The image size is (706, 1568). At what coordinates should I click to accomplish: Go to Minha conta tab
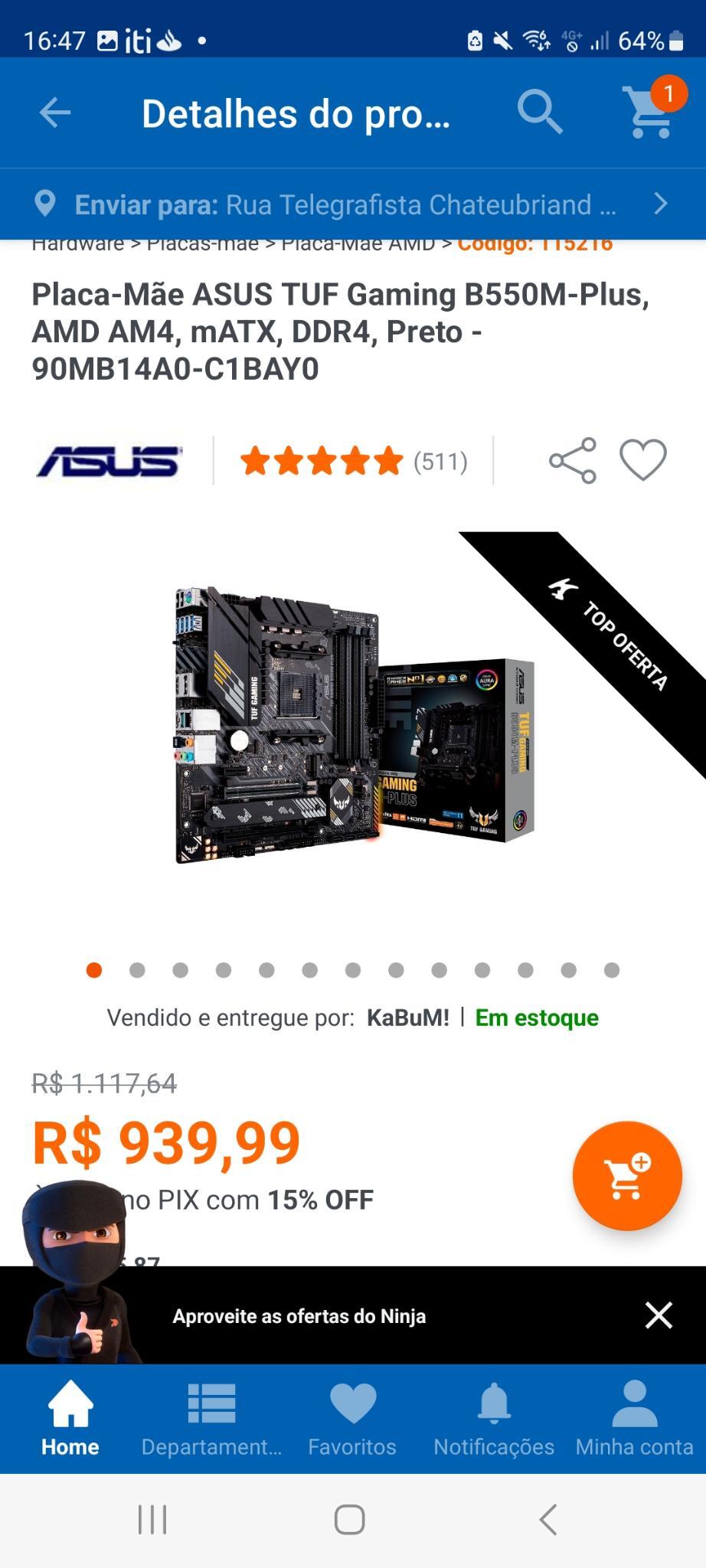point(635,1419)
